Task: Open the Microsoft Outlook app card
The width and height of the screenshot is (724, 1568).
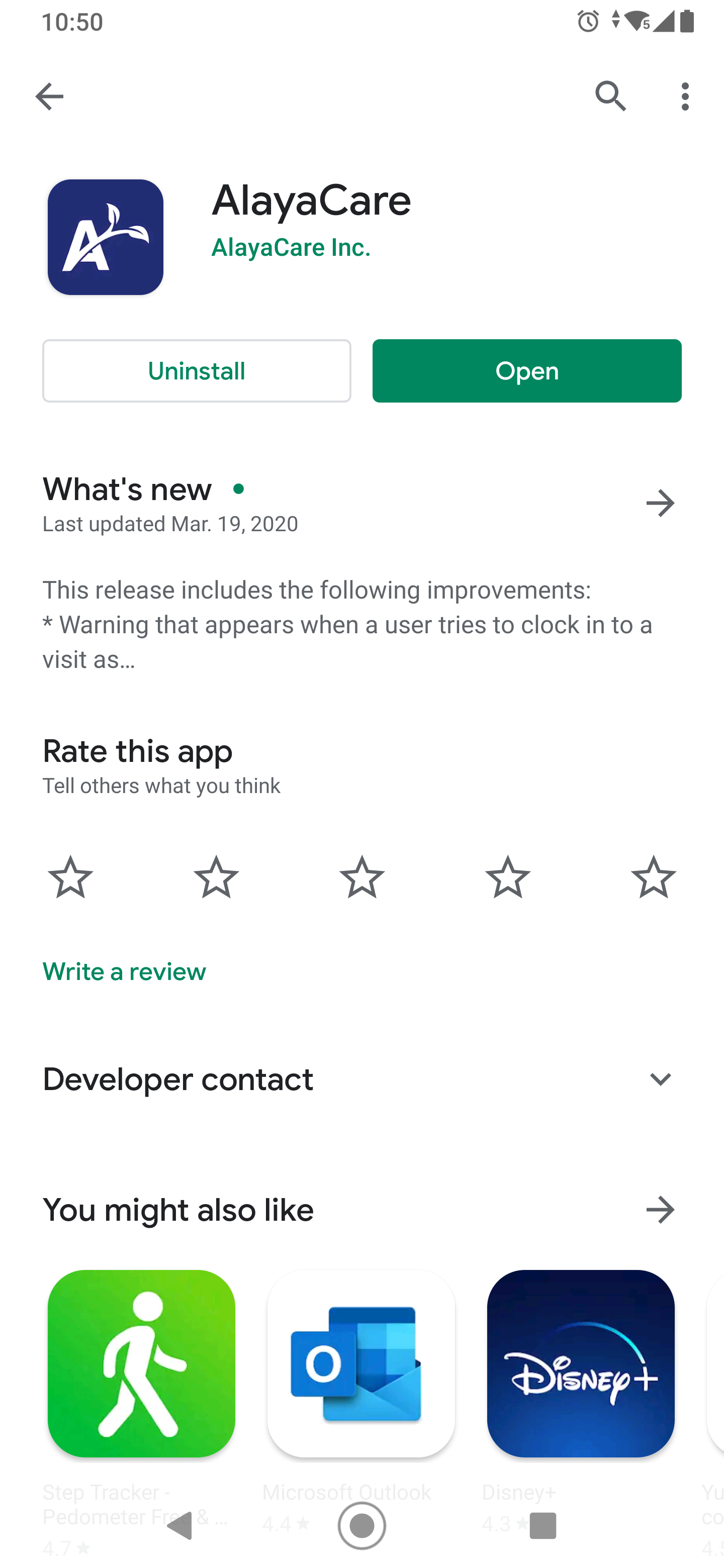Action: click(361, 1363)
